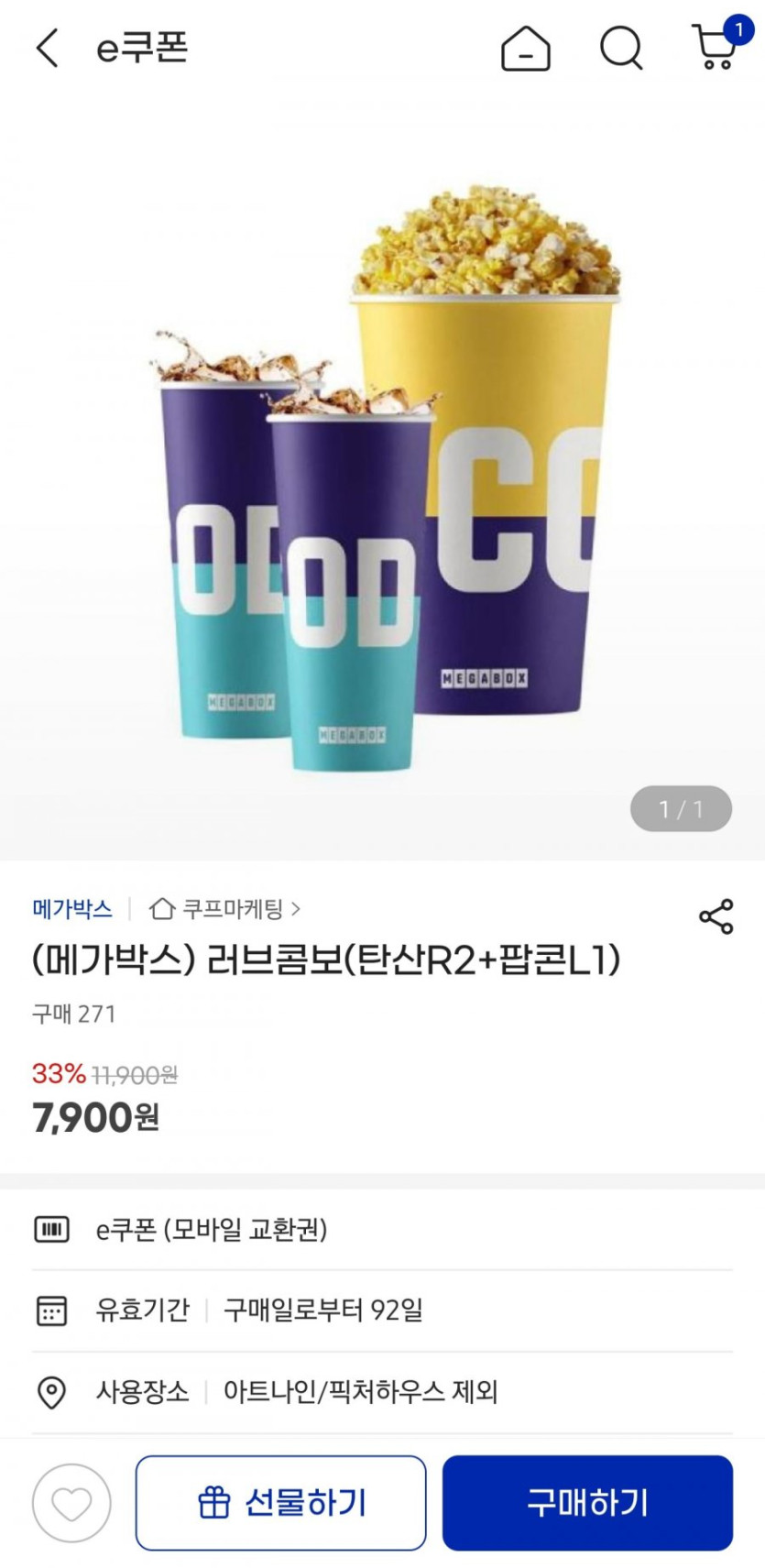Tap the 선물하기 button
This screenshot has height=1568, width=765.
281,1503
